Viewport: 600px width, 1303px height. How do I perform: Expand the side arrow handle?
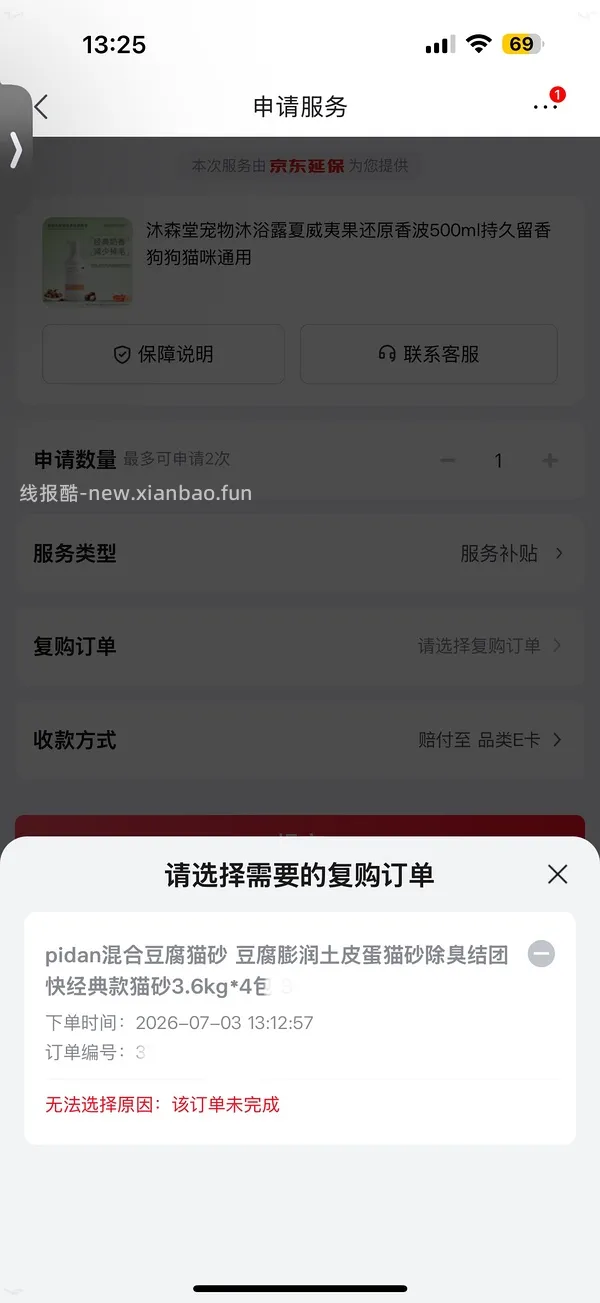coord(15,149)
